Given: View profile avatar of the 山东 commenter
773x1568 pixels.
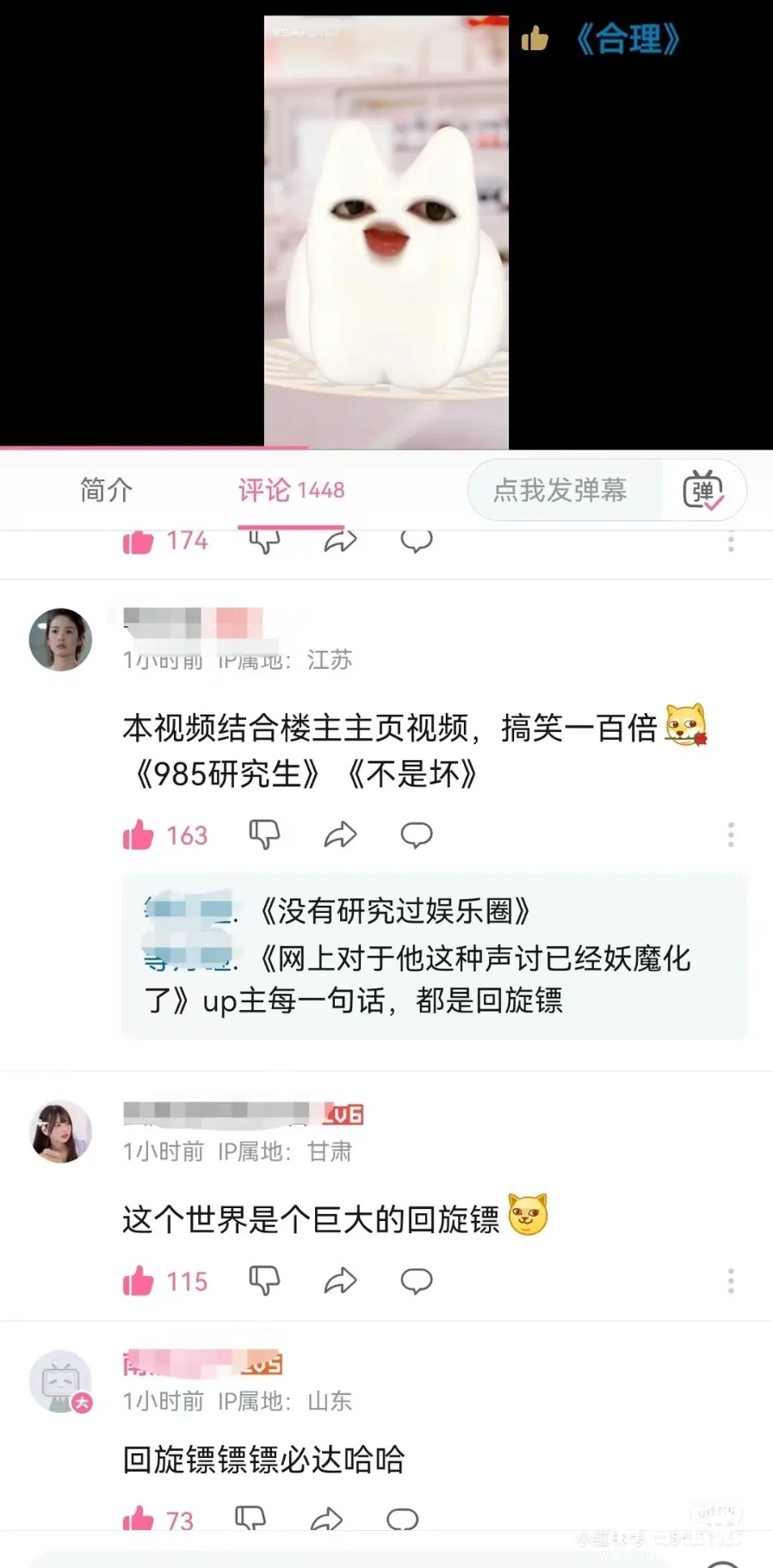Looking at the screenshot, I should tap(60, 1381).
